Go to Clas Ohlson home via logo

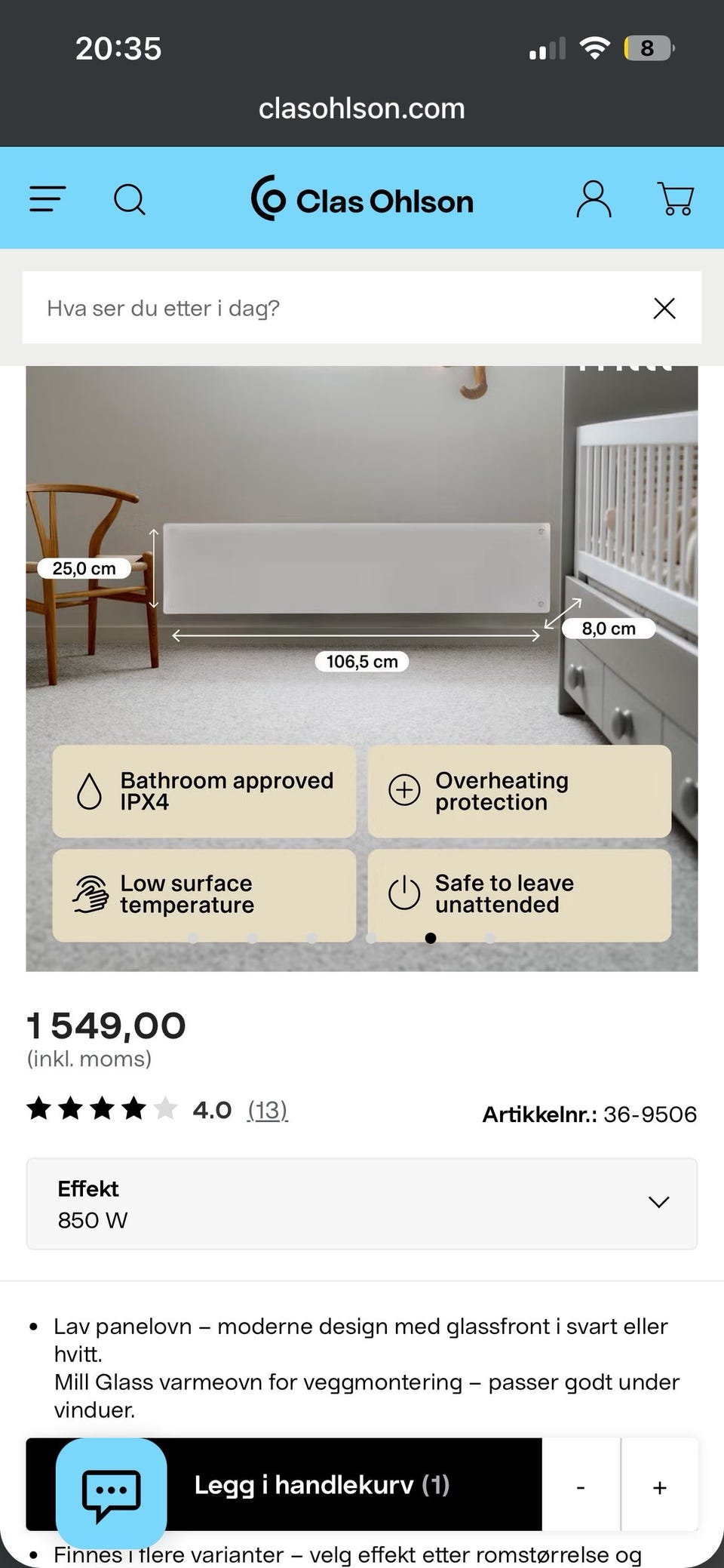coord(362,199)
